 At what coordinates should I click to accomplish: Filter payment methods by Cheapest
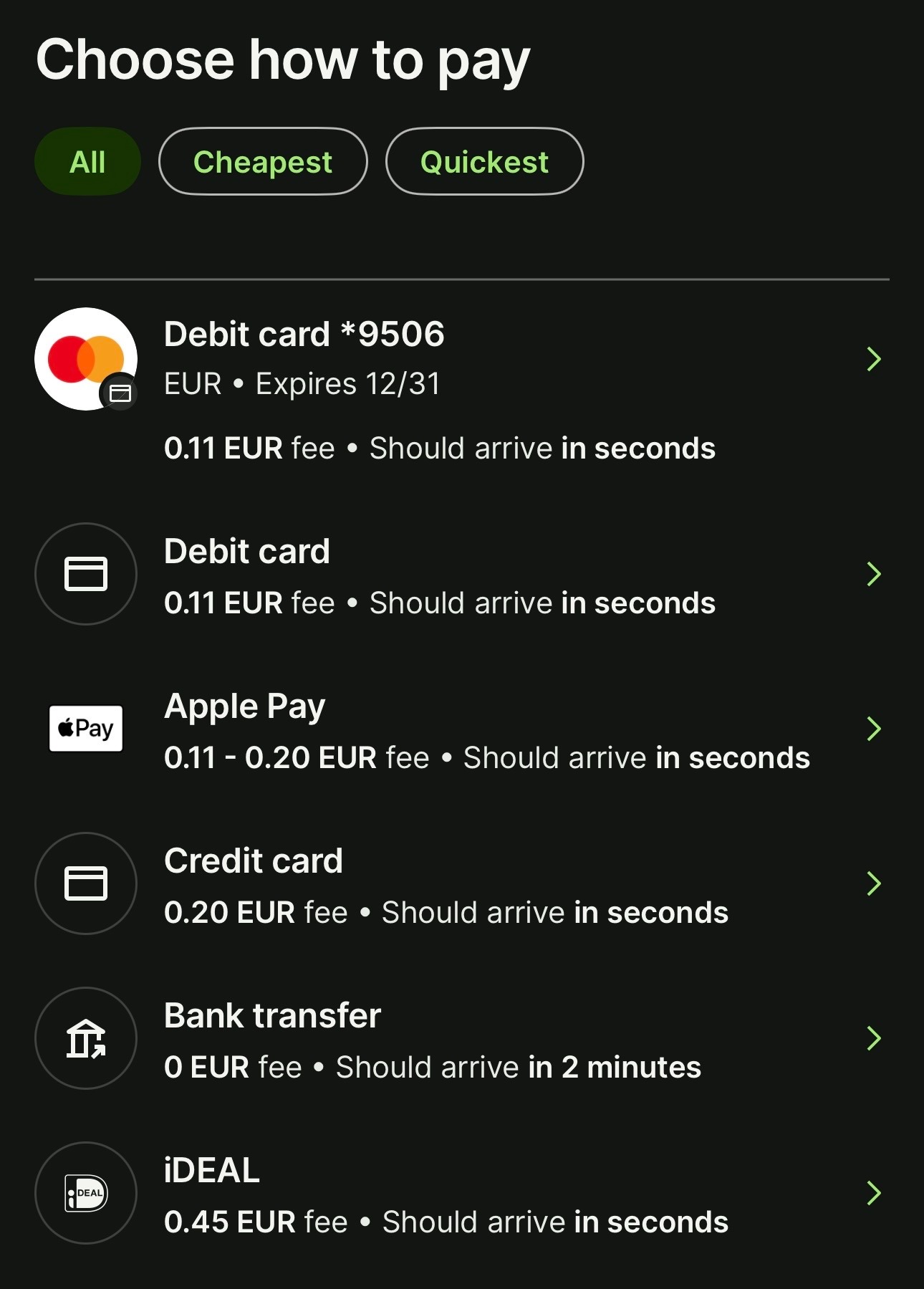tap(262, 162)
